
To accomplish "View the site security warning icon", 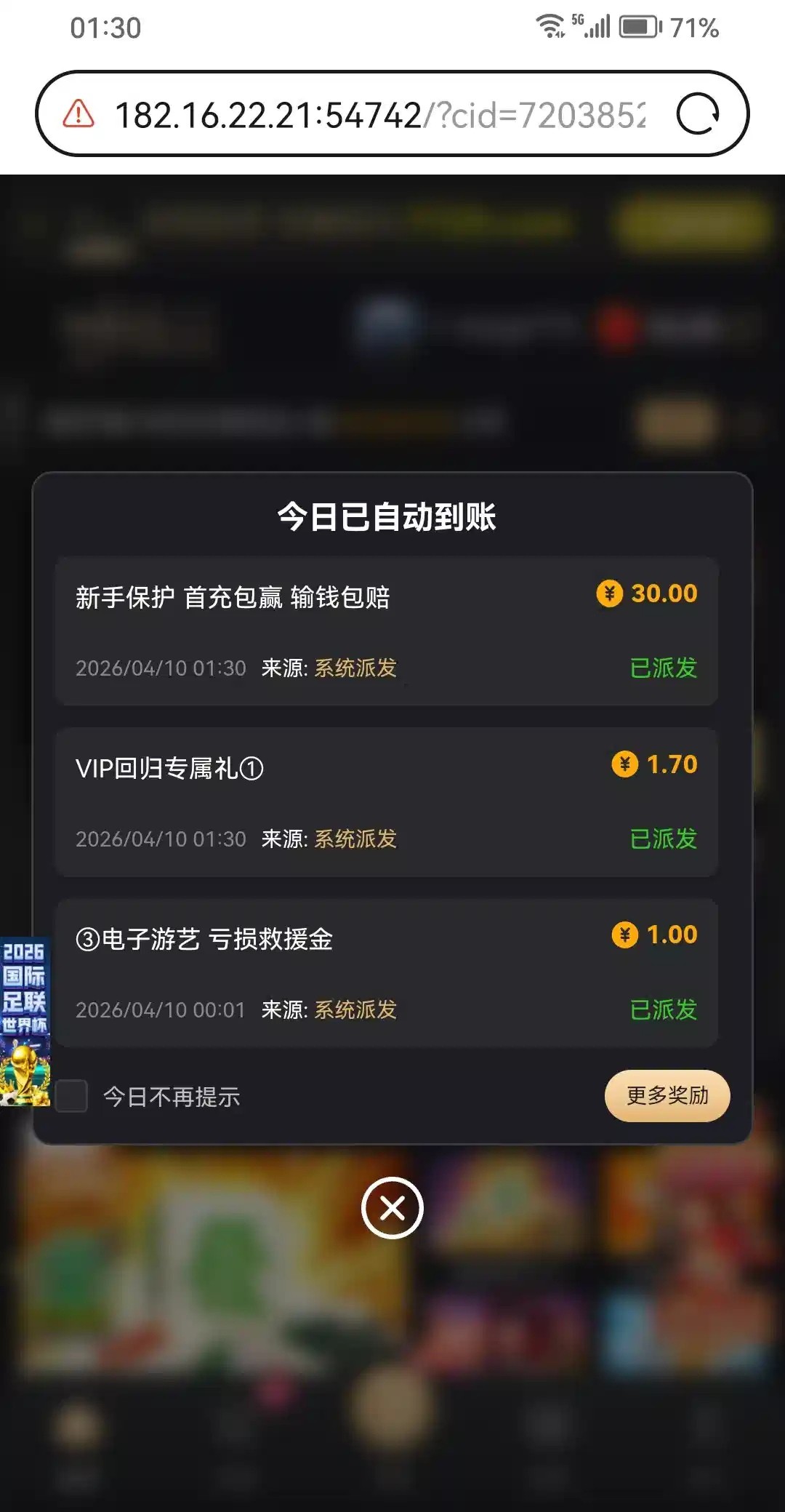I will click(78, 114).
